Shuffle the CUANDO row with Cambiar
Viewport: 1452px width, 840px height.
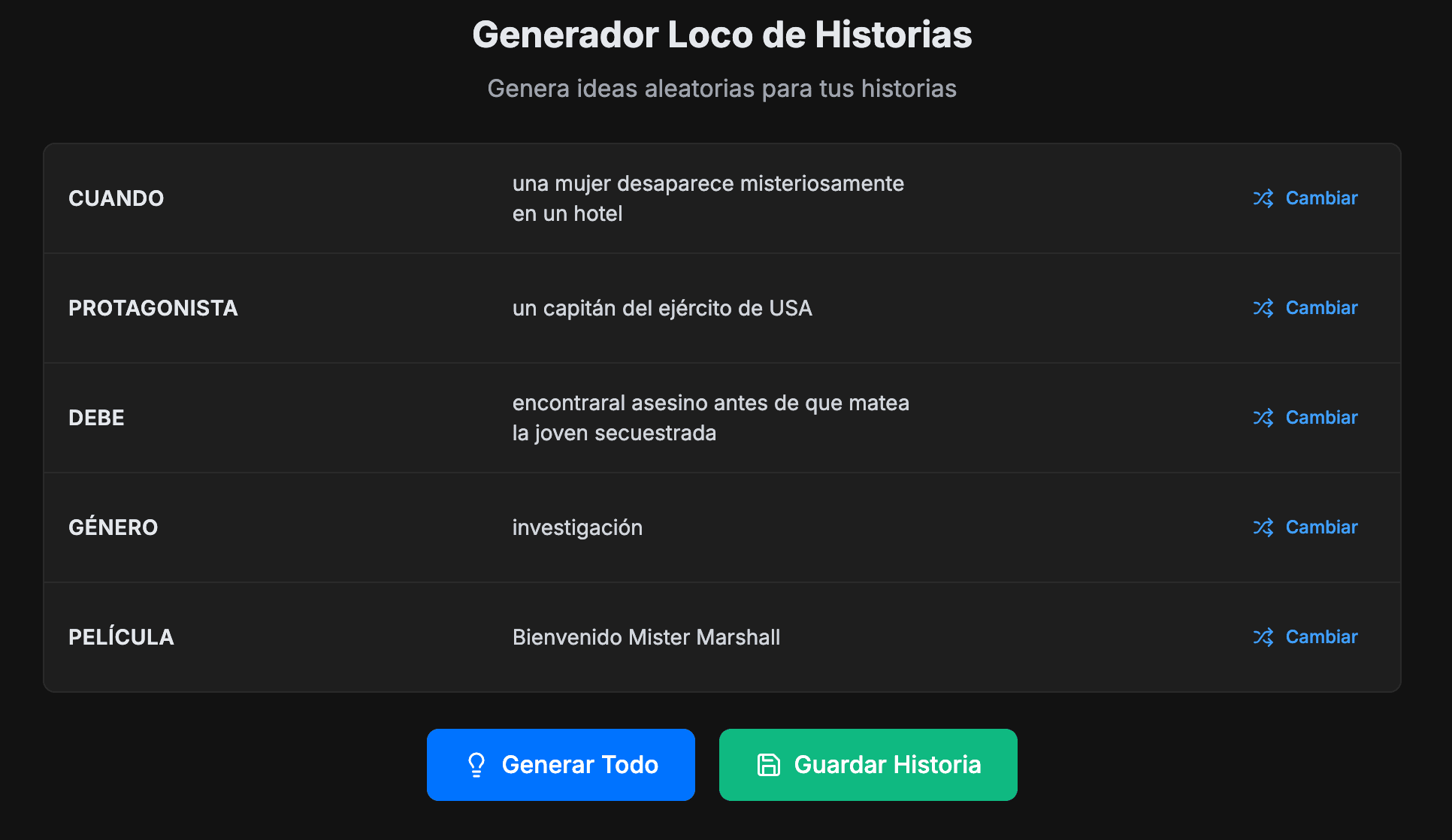(x=1305, y=198)
